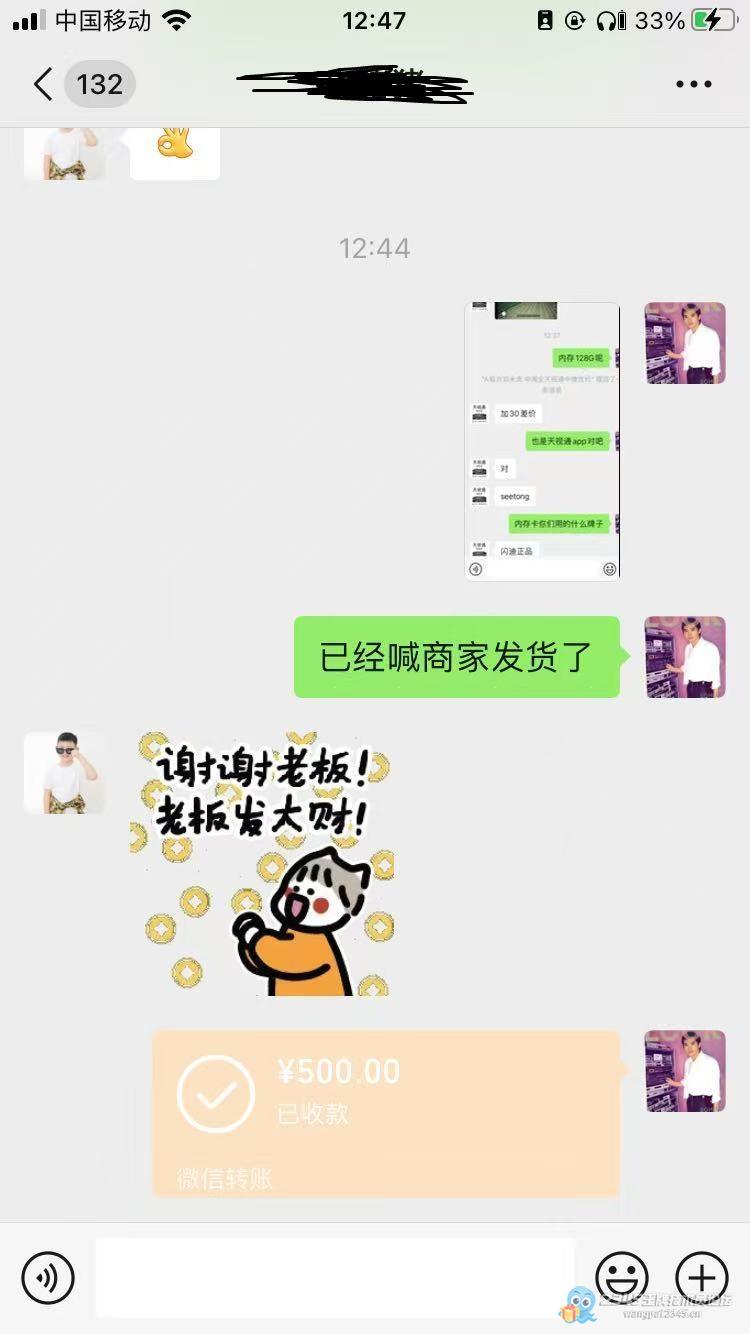Open the shared chat screenshot image

point(542,440)
